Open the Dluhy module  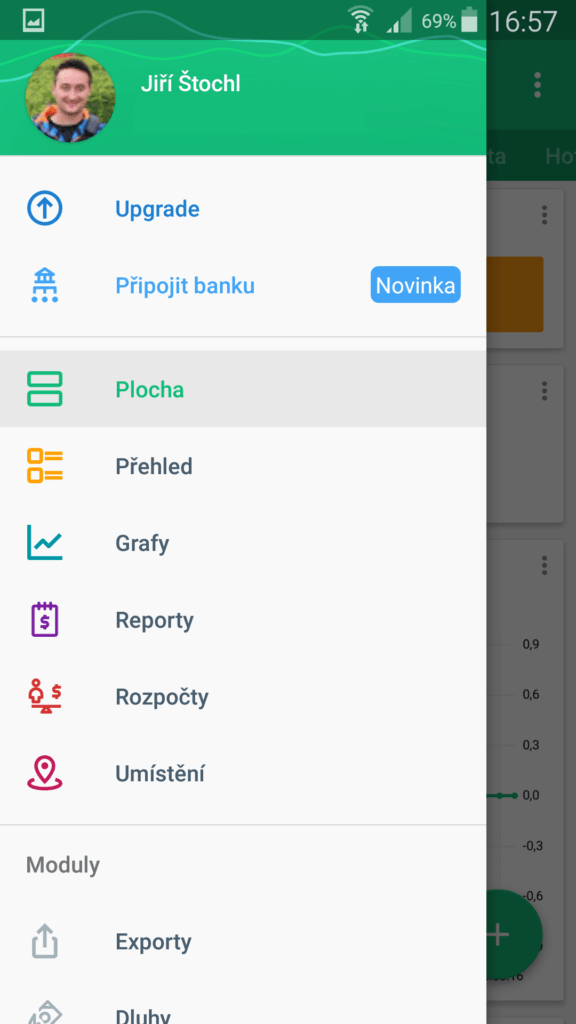coord(243,1006)
